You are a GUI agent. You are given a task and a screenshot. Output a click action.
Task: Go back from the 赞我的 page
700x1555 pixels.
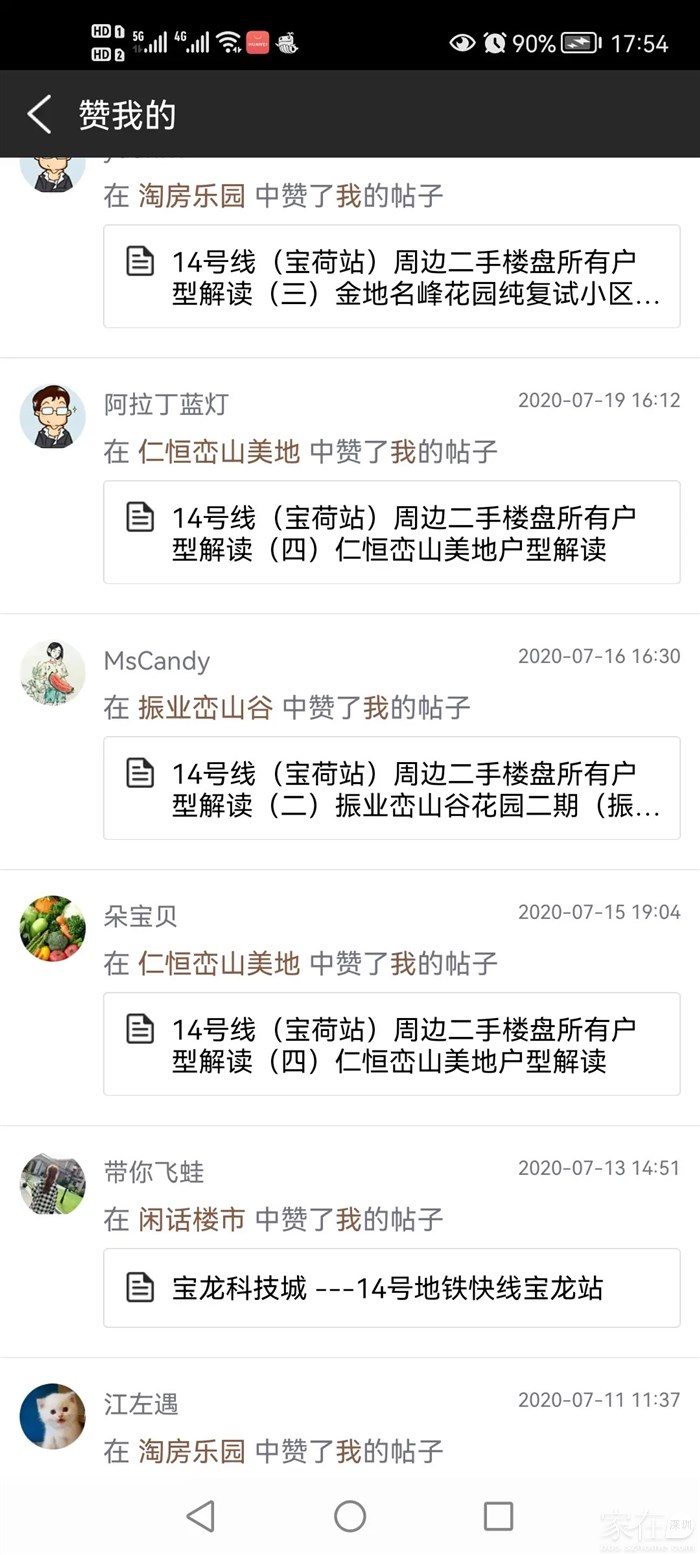click(x=39, y=115)
